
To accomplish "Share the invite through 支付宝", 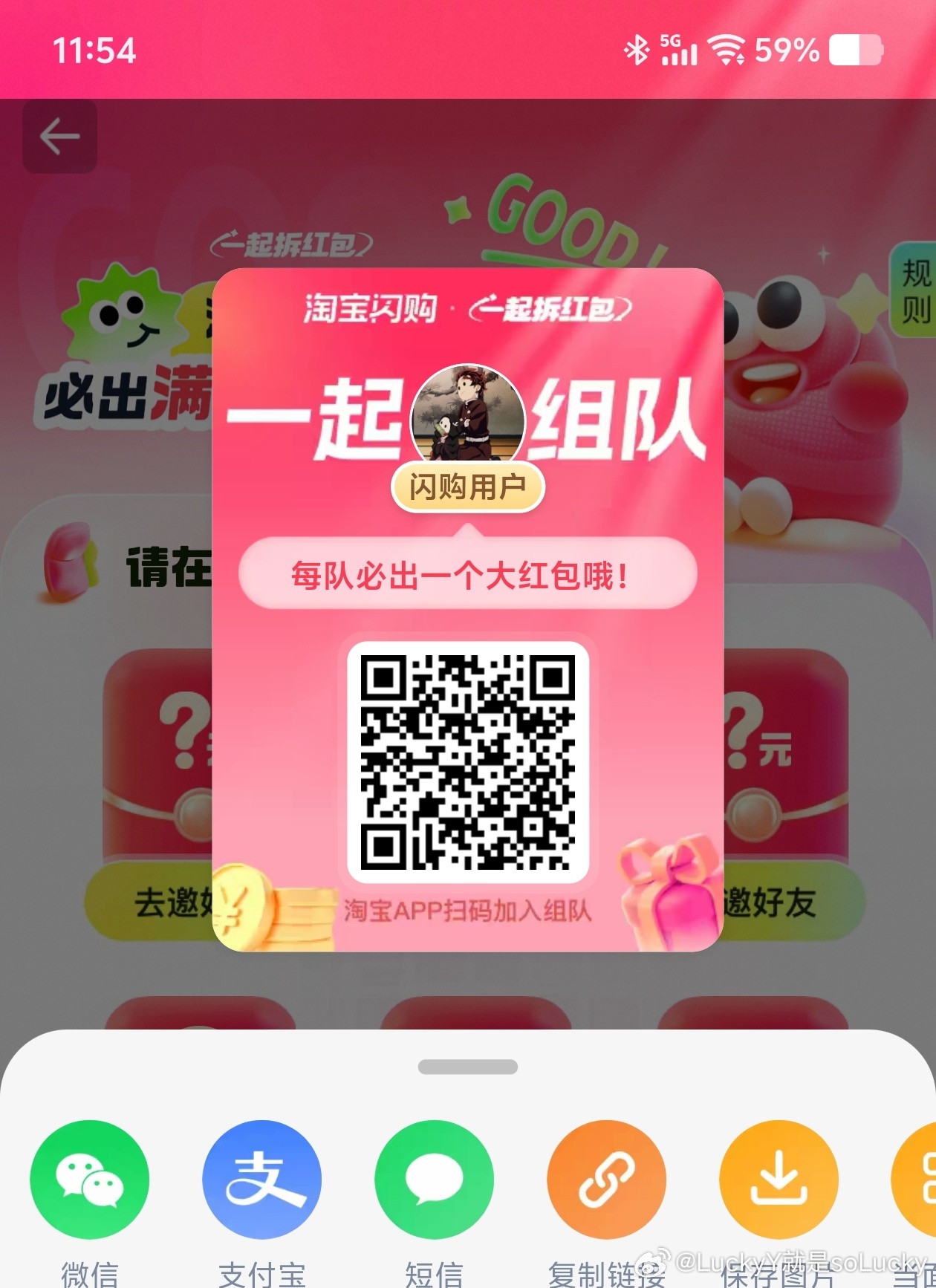I will click(x=261, y=1180).
